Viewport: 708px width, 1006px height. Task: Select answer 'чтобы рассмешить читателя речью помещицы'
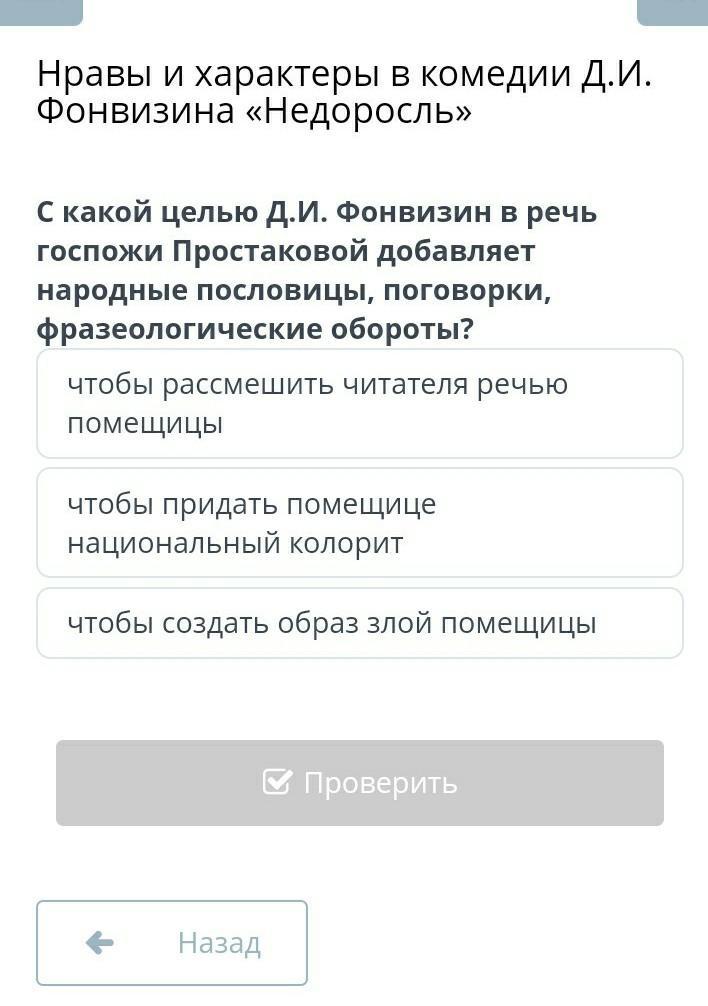coord(359,404)
